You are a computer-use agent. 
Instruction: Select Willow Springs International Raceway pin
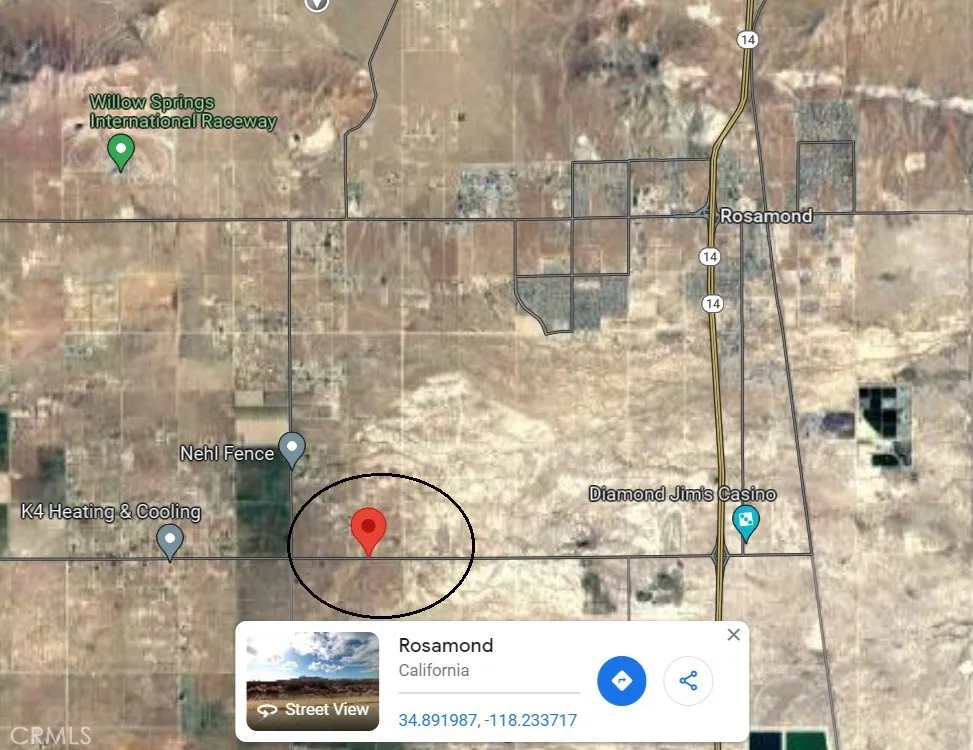(121, 152)
